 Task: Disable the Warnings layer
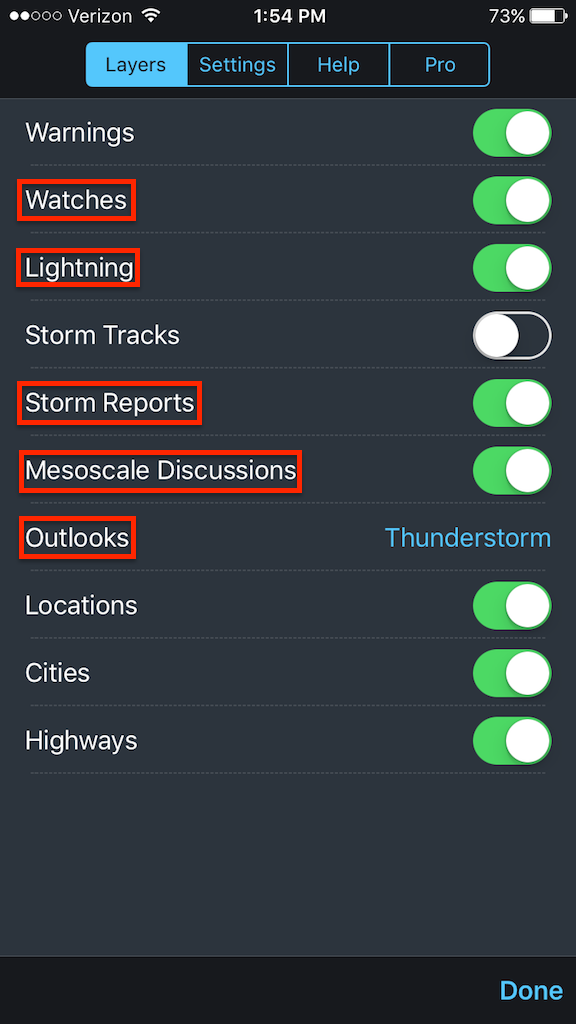(x=512, y=133)
